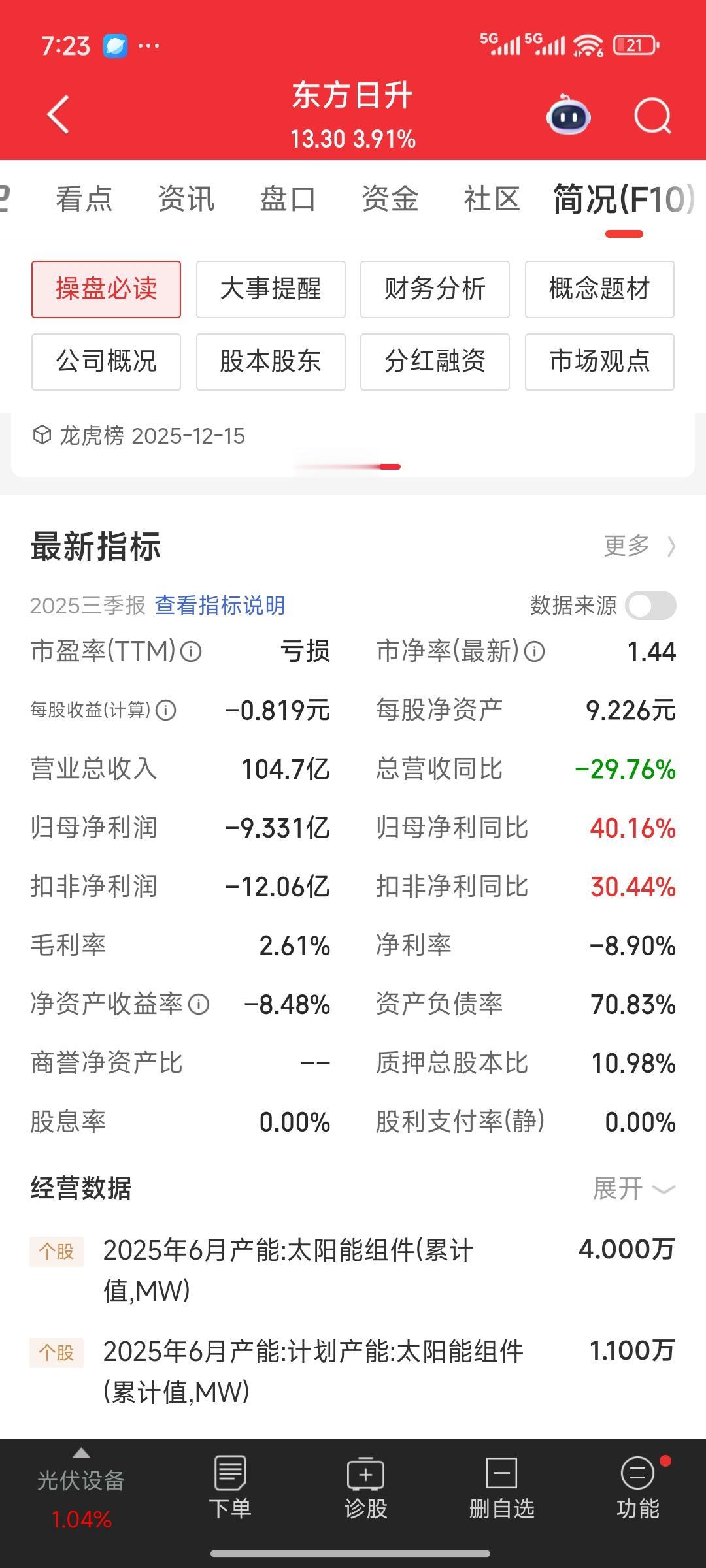Viewport: 706px width, 1568px height.
Task: Switch to the 盘口 tab
Action: coord(288,199)
